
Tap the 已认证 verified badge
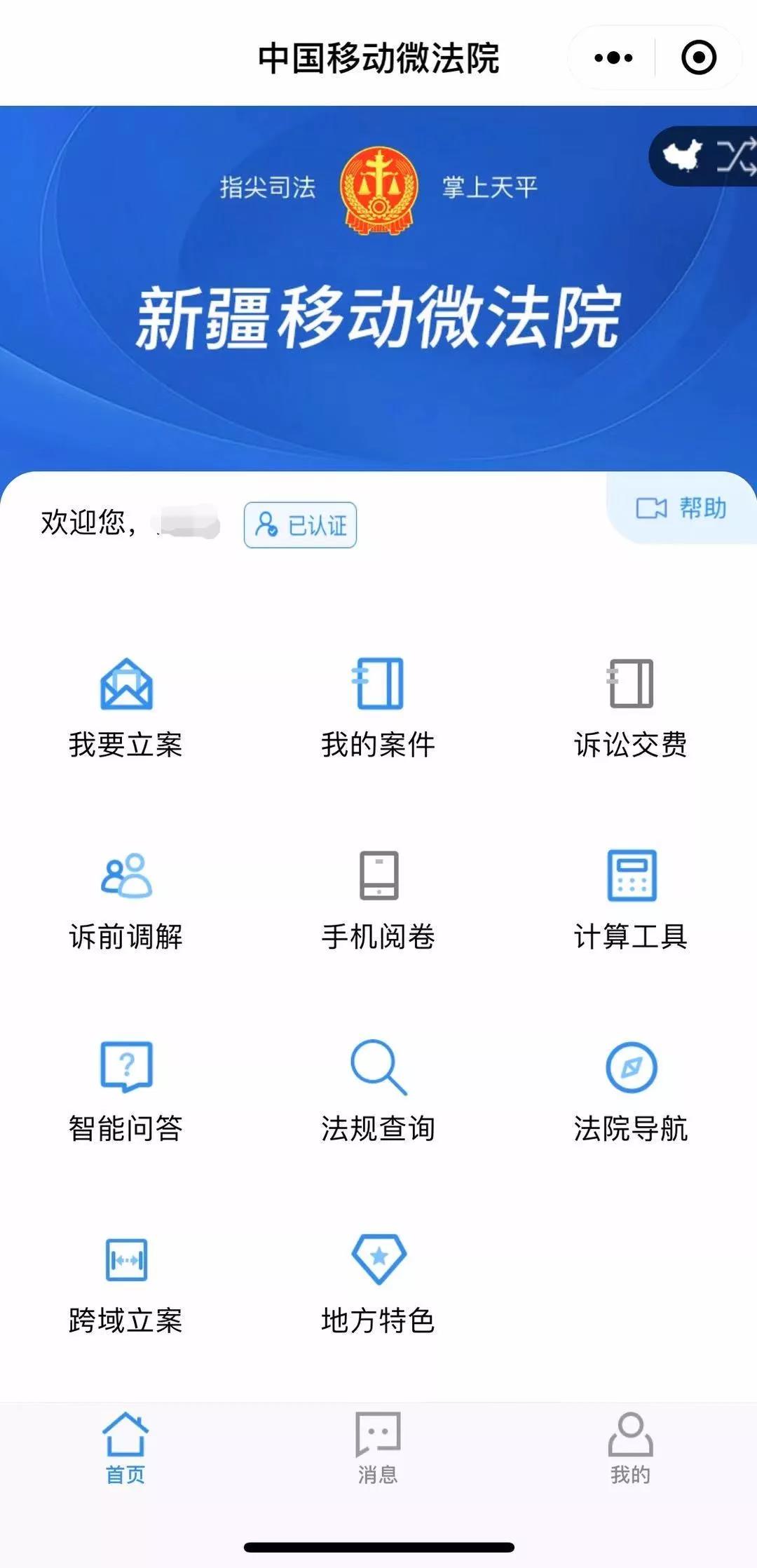(x=300, y=525)
